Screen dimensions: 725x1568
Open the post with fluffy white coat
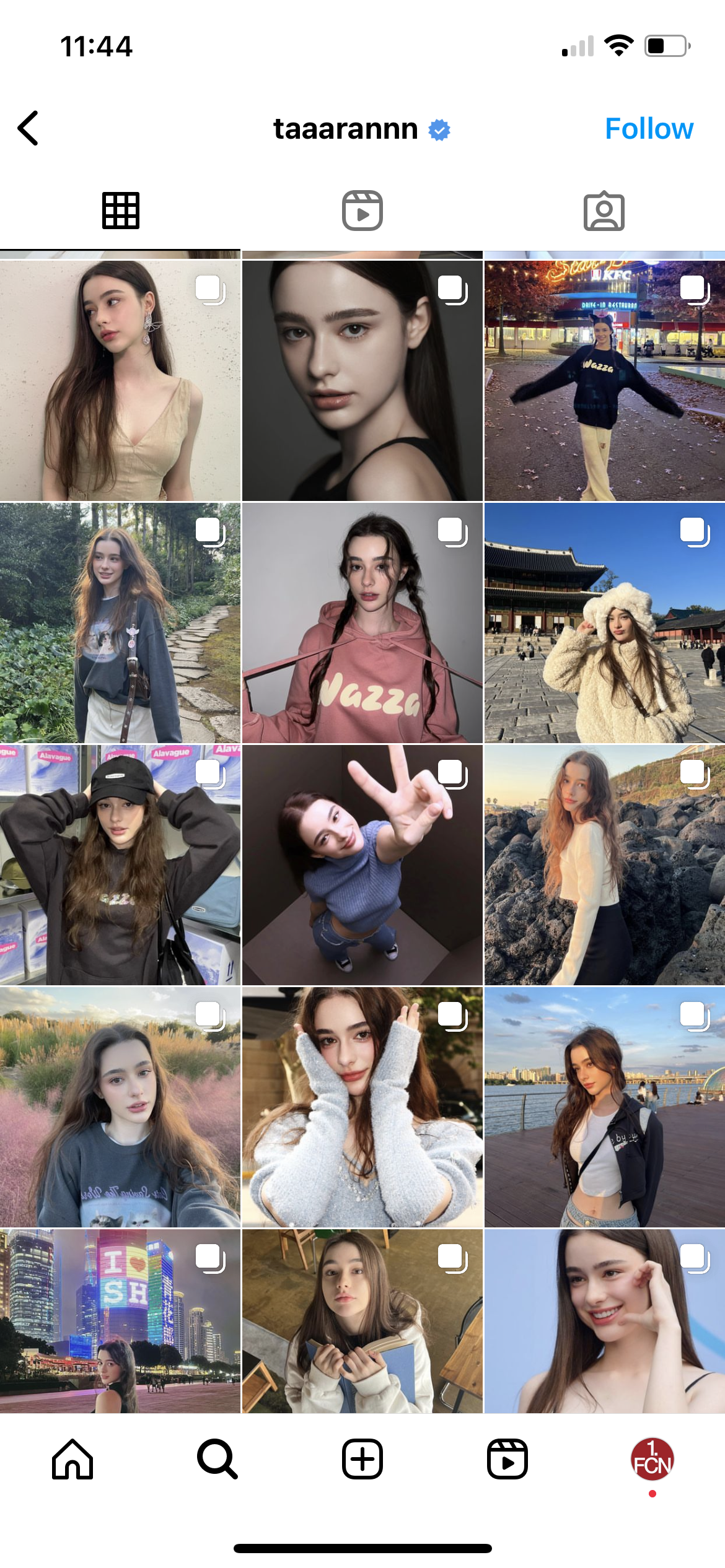[604, 622]
